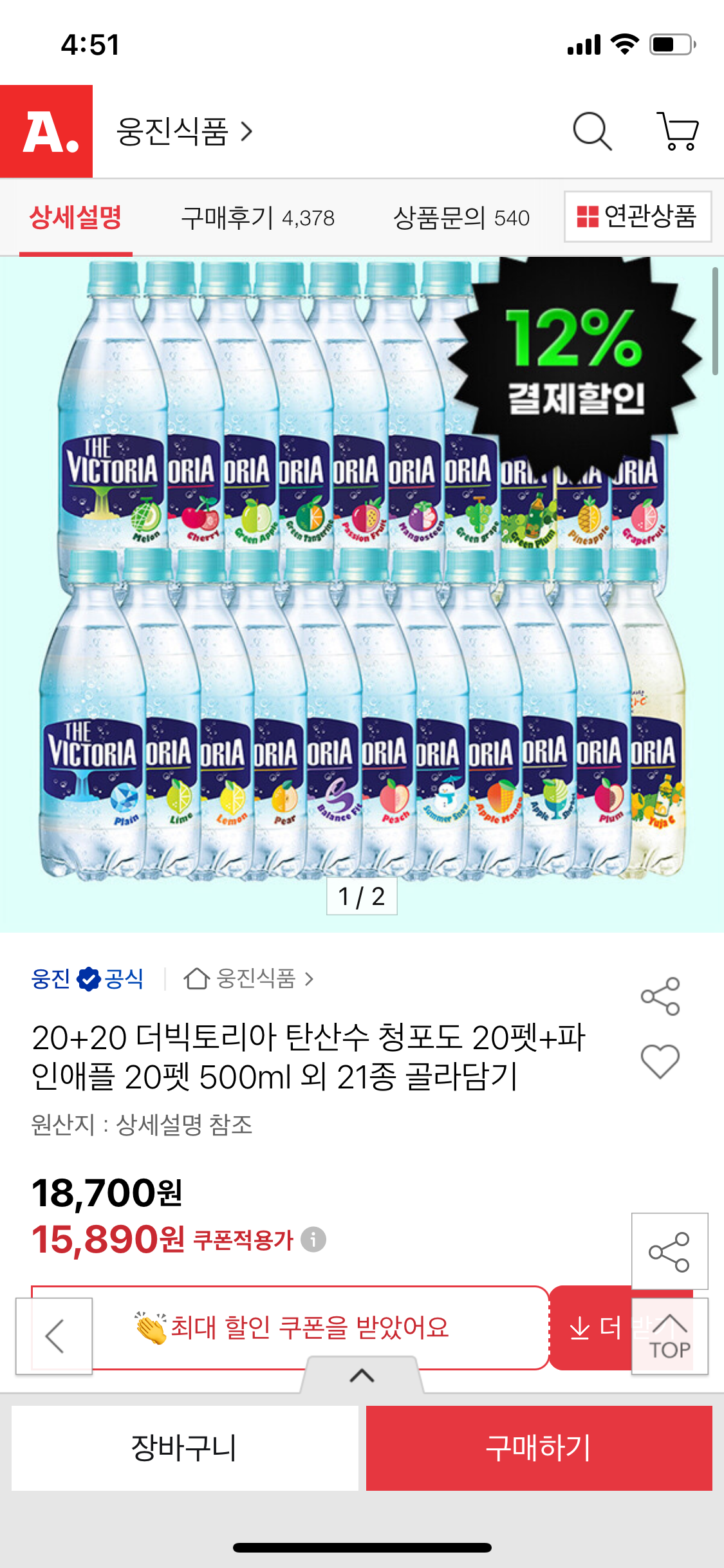Open the shopping cart
Image resolution: width=724 pixels, height=1568 pixels.
pyautogui.click(x=678, y=131)
